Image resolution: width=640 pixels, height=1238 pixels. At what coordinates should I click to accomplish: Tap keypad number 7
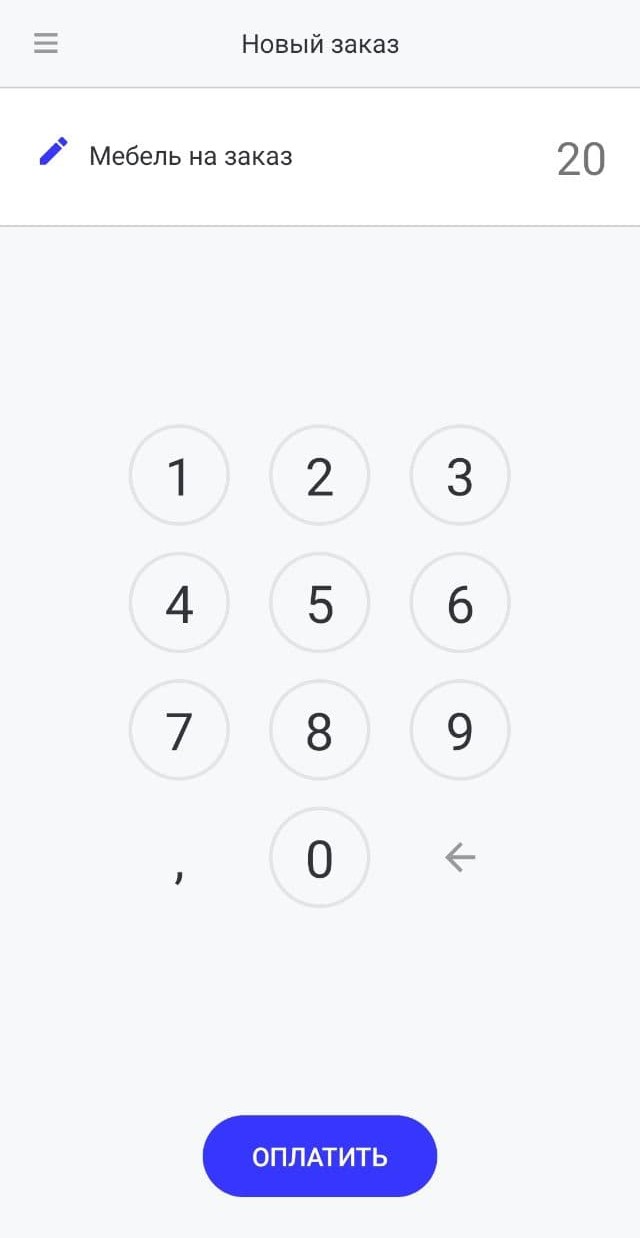pos(179,730)
